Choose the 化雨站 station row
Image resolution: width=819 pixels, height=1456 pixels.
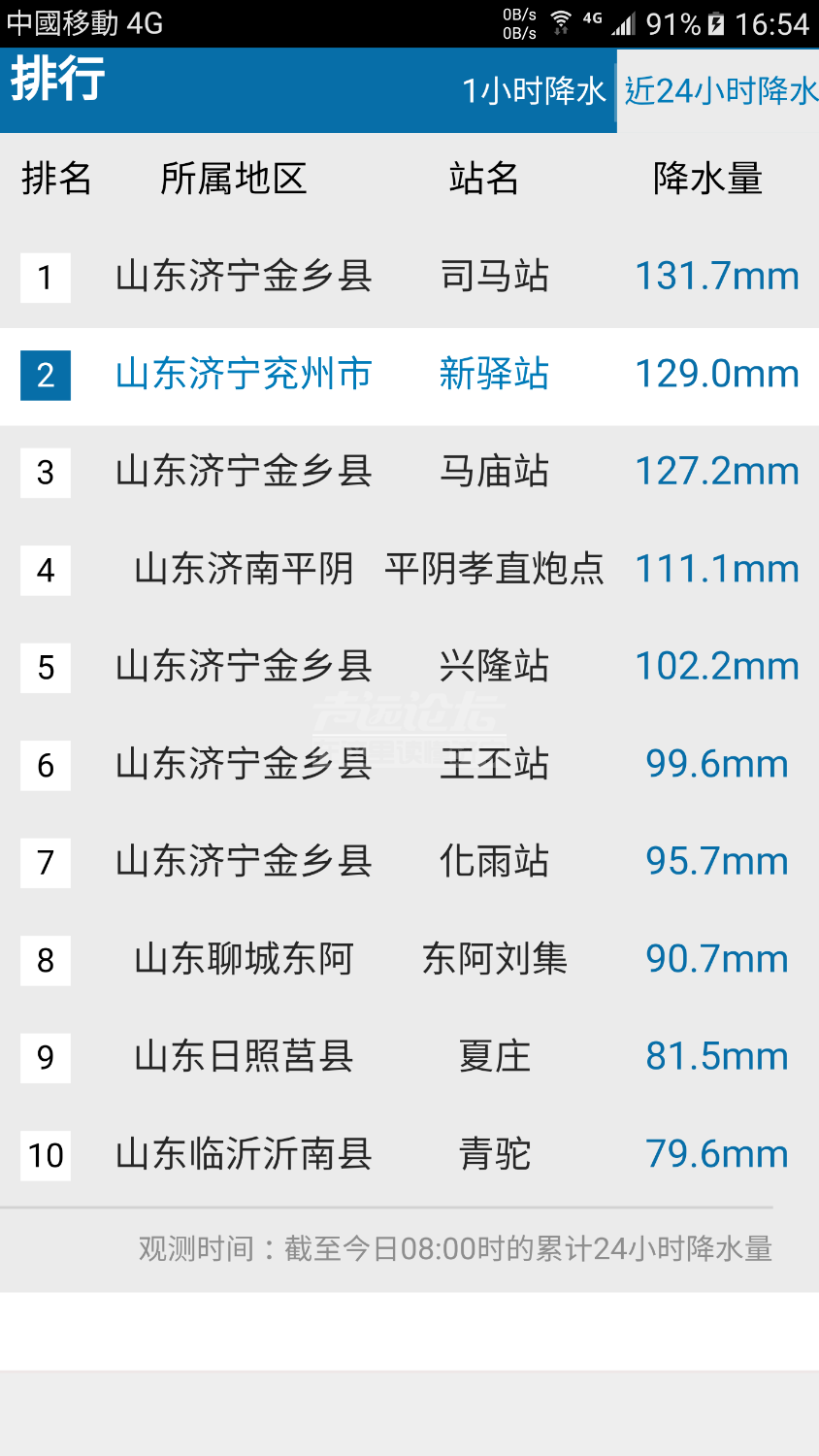pyautogui.click(x=409, y=862)
